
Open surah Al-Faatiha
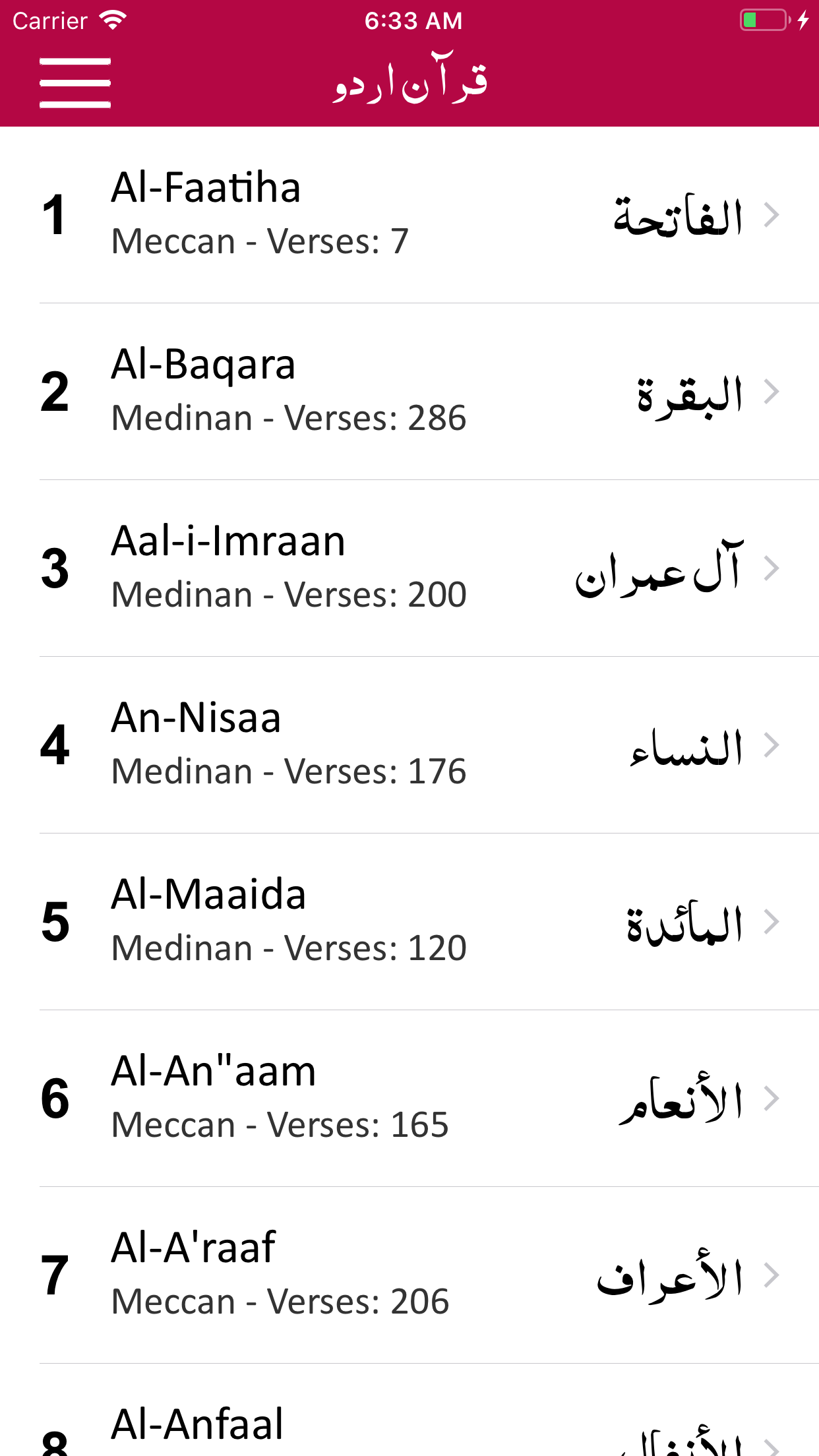(x=409, y=215)
